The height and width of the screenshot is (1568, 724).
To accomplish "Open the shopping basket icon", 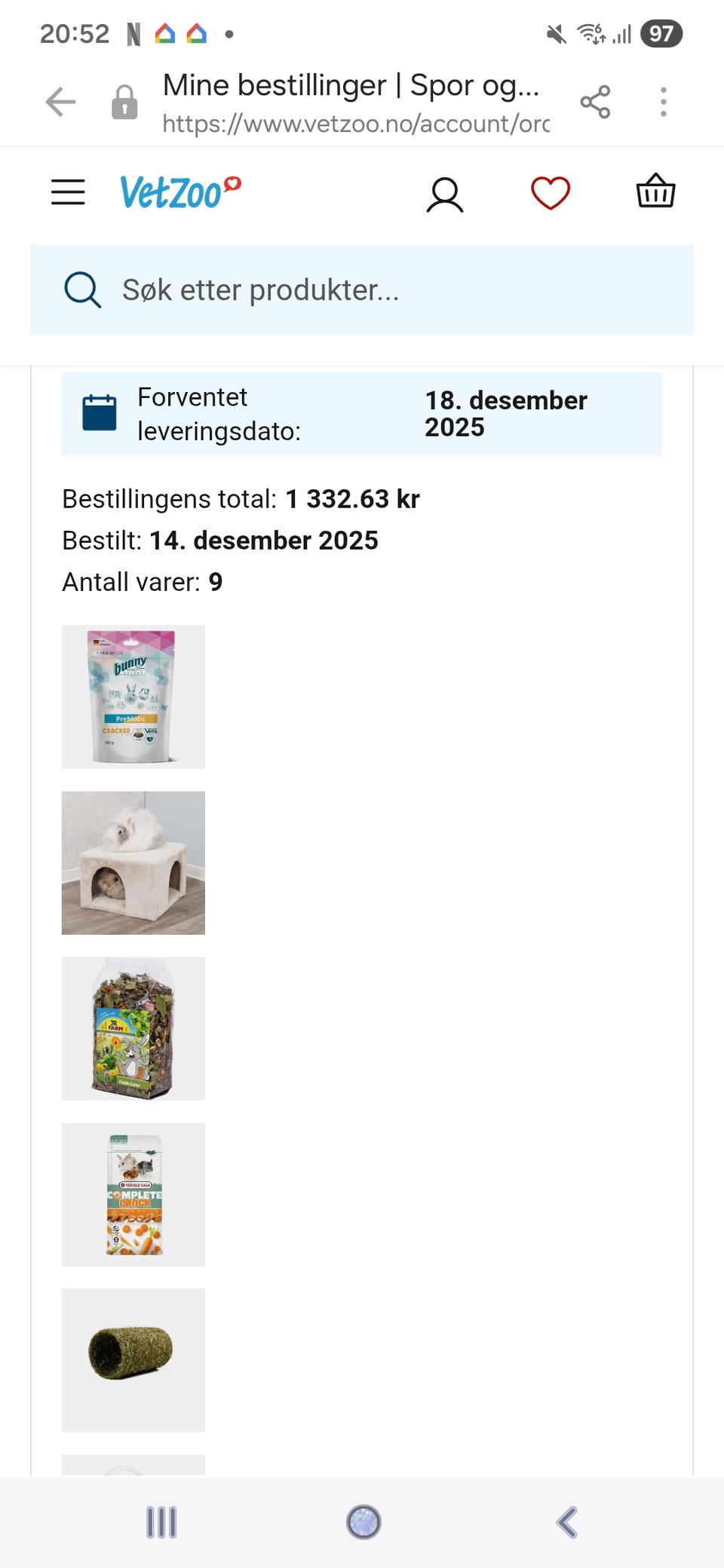I will pos(655,191).
